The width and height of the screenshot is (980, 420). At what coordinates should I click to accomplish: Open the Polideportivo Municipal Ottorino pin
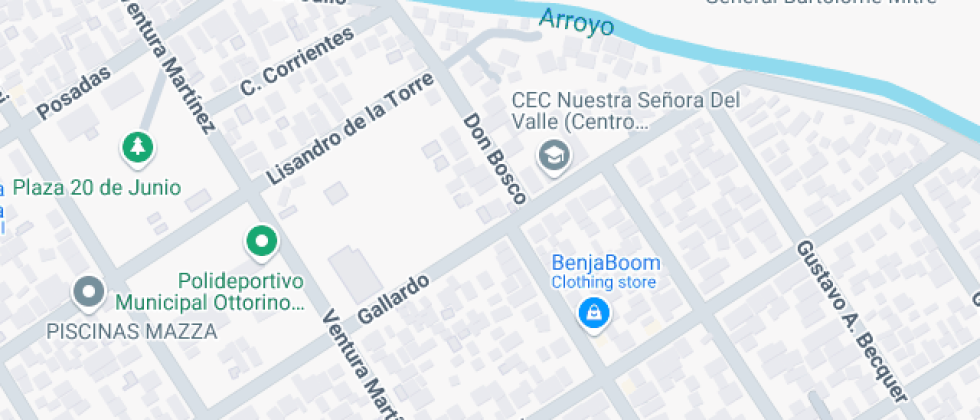pyautogui.click(x=262, y=241)
